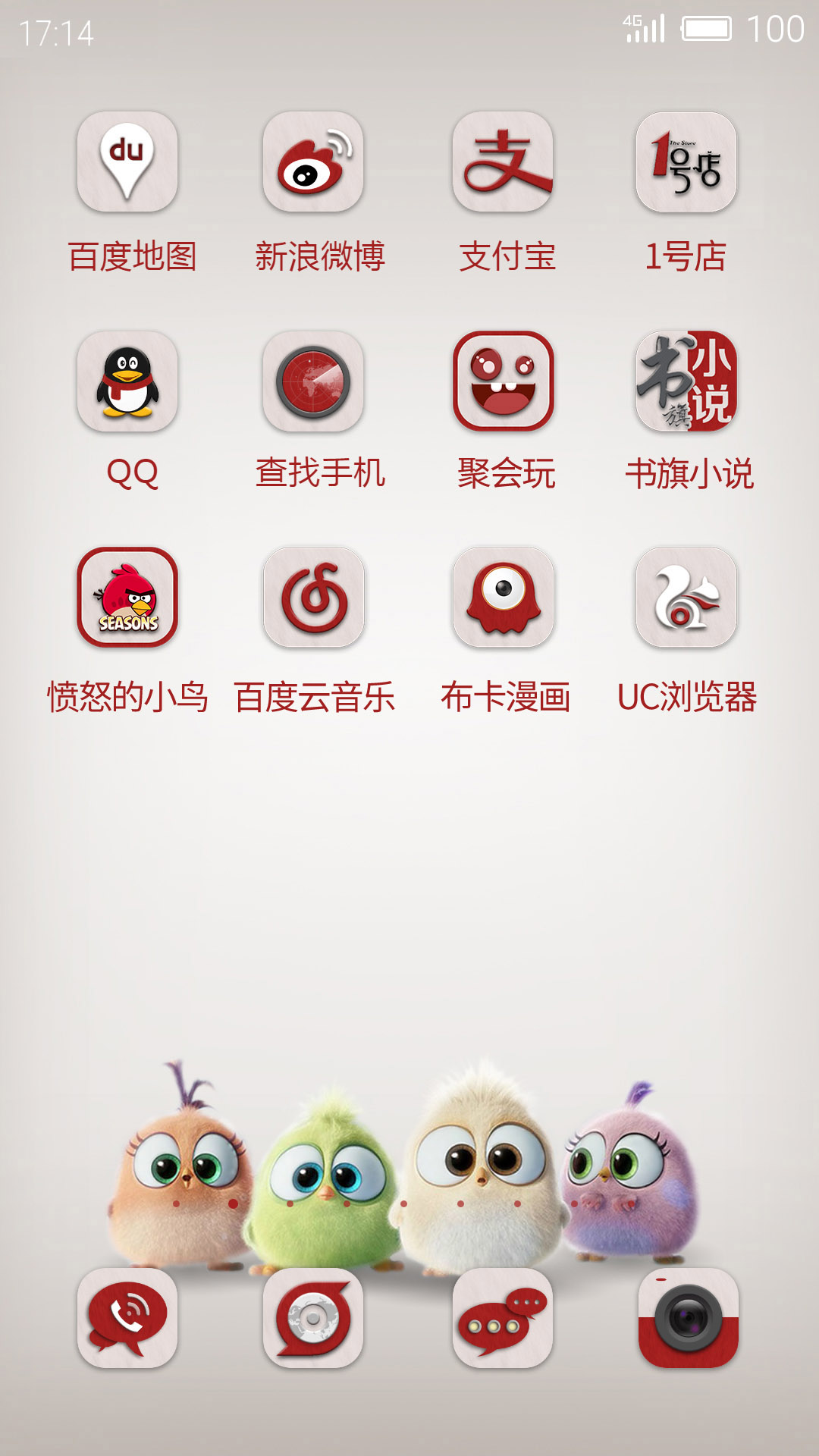Launch 新浪微博

pos(313,162)
